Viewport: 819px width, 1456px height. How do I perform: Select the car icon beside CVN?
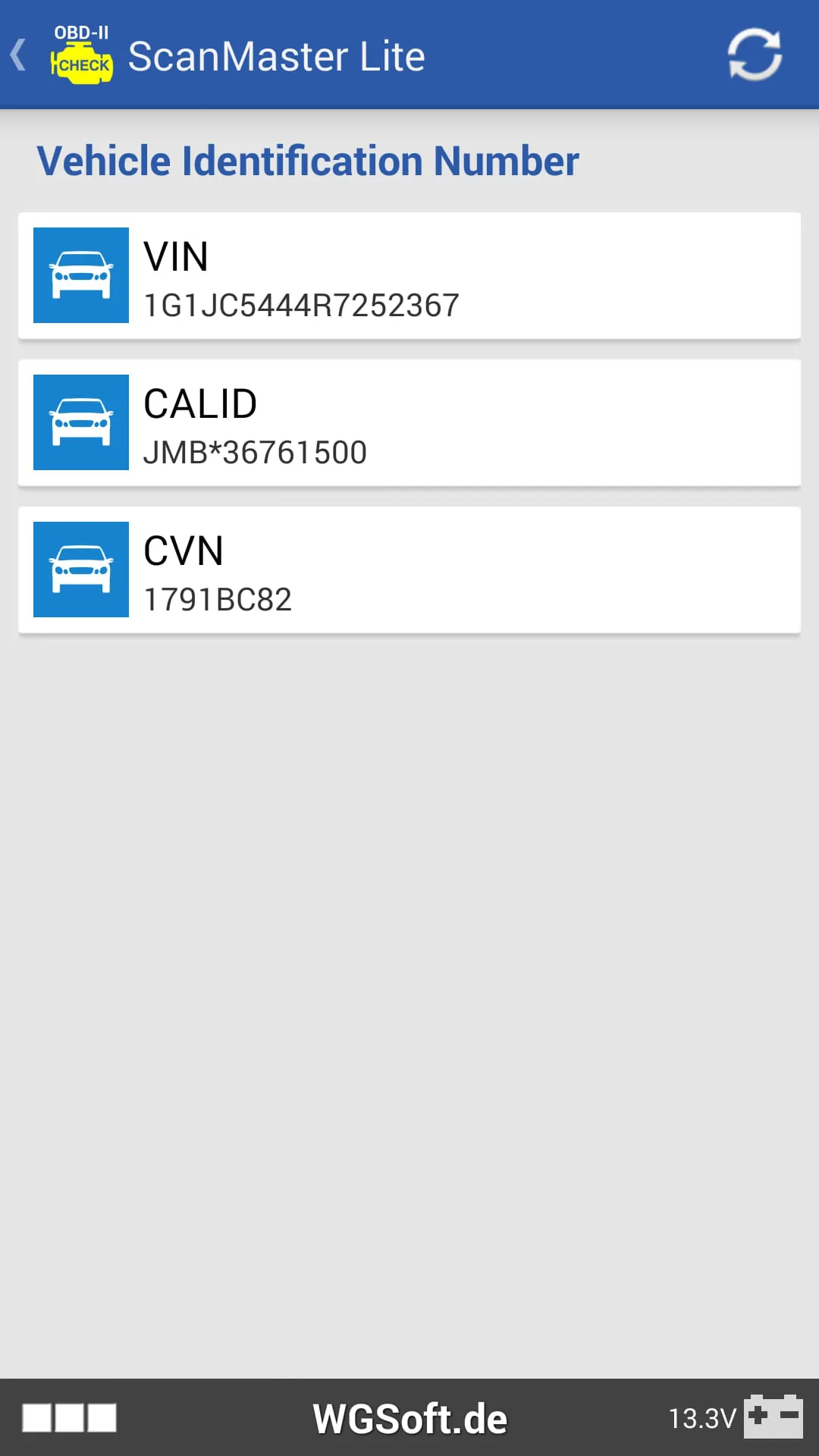point(81,570)
